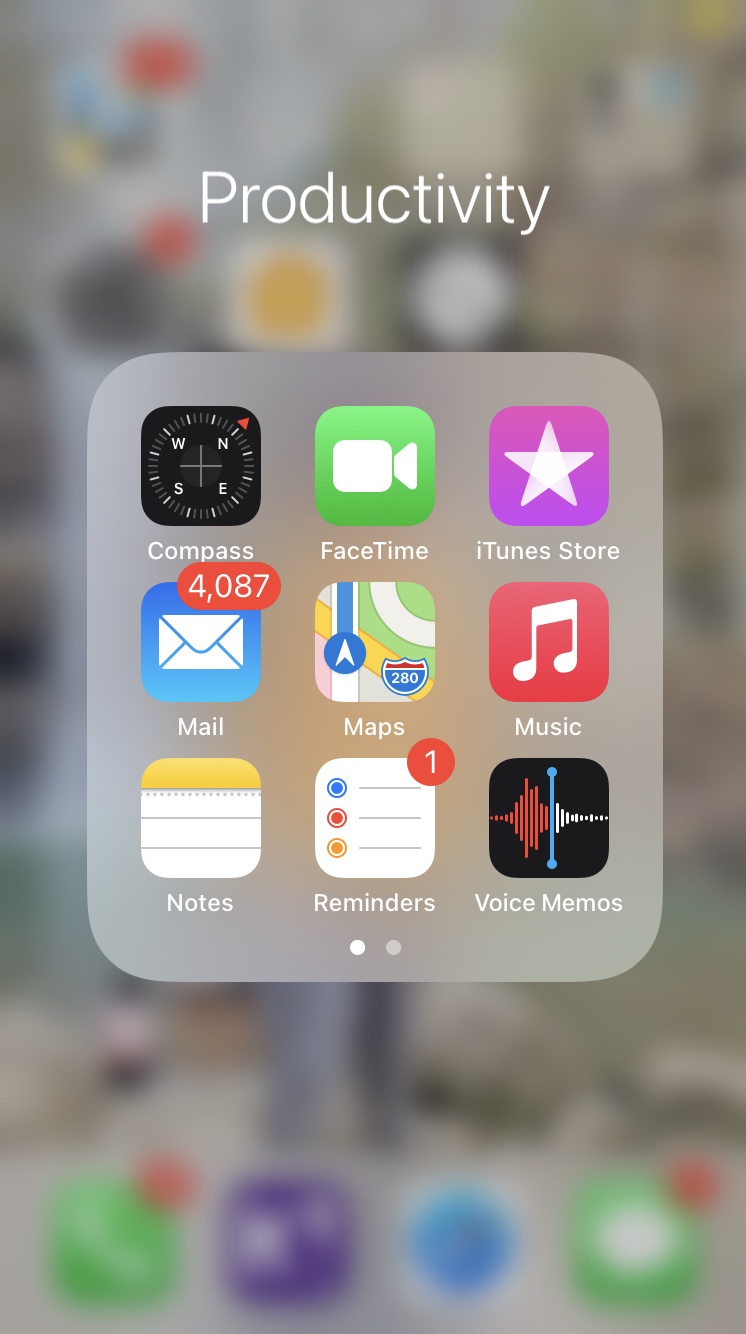
Task: Open the Notes app
Action: (201, 818)
